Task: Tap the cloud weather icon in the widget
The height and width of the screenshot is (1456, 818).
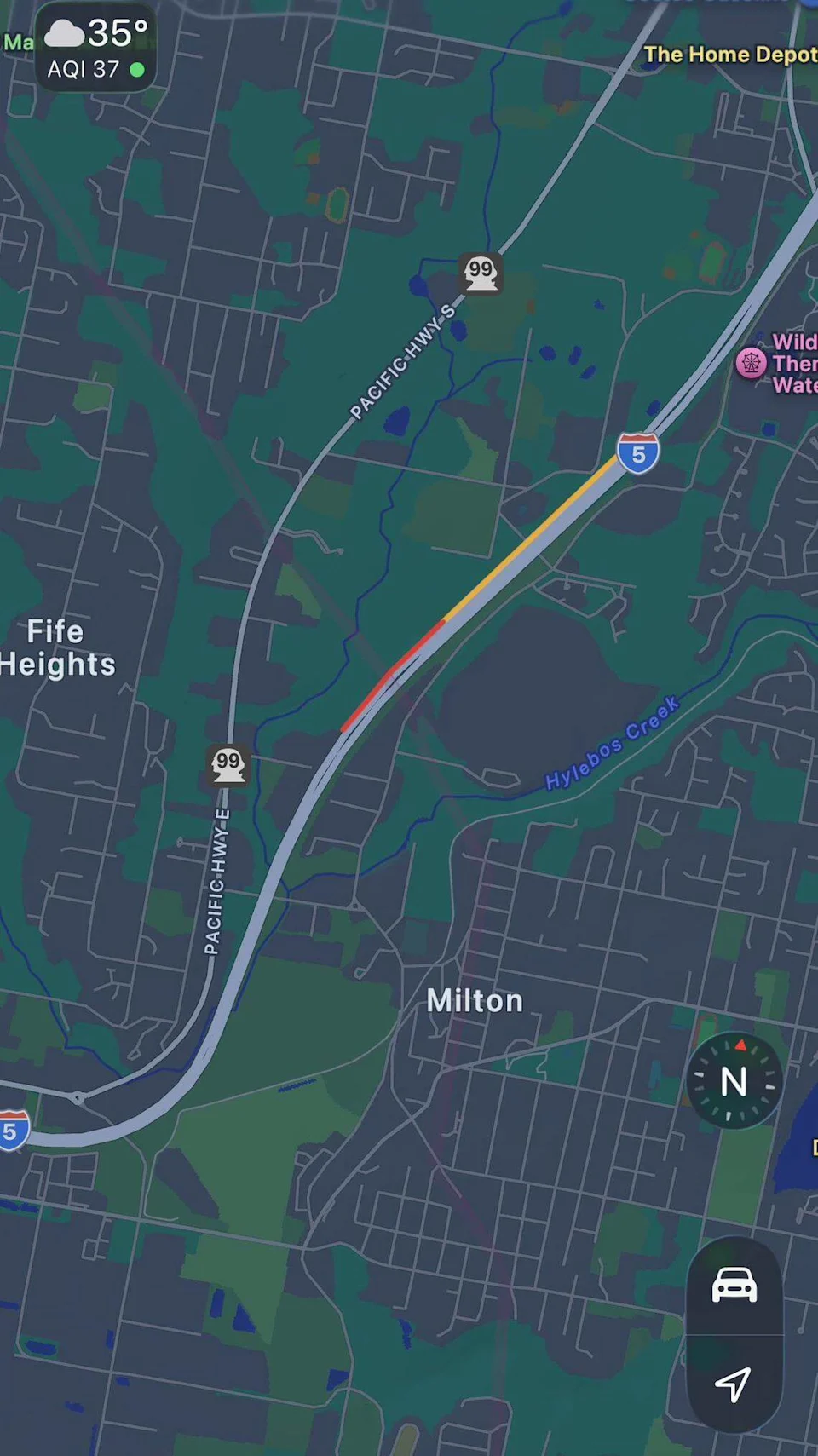Action: [66, 32]
